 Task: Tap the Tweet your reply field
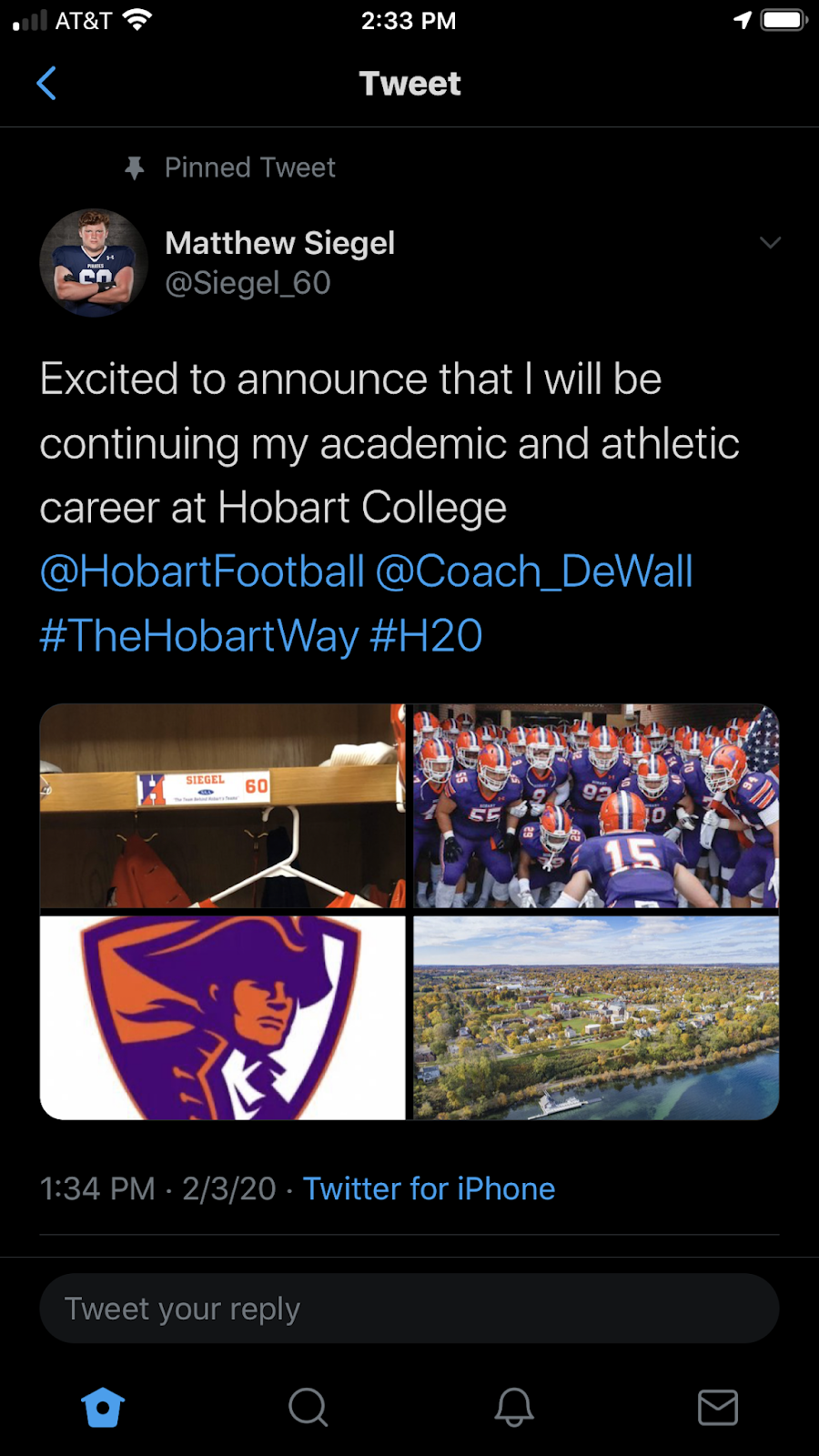[x=409, y=1309]
